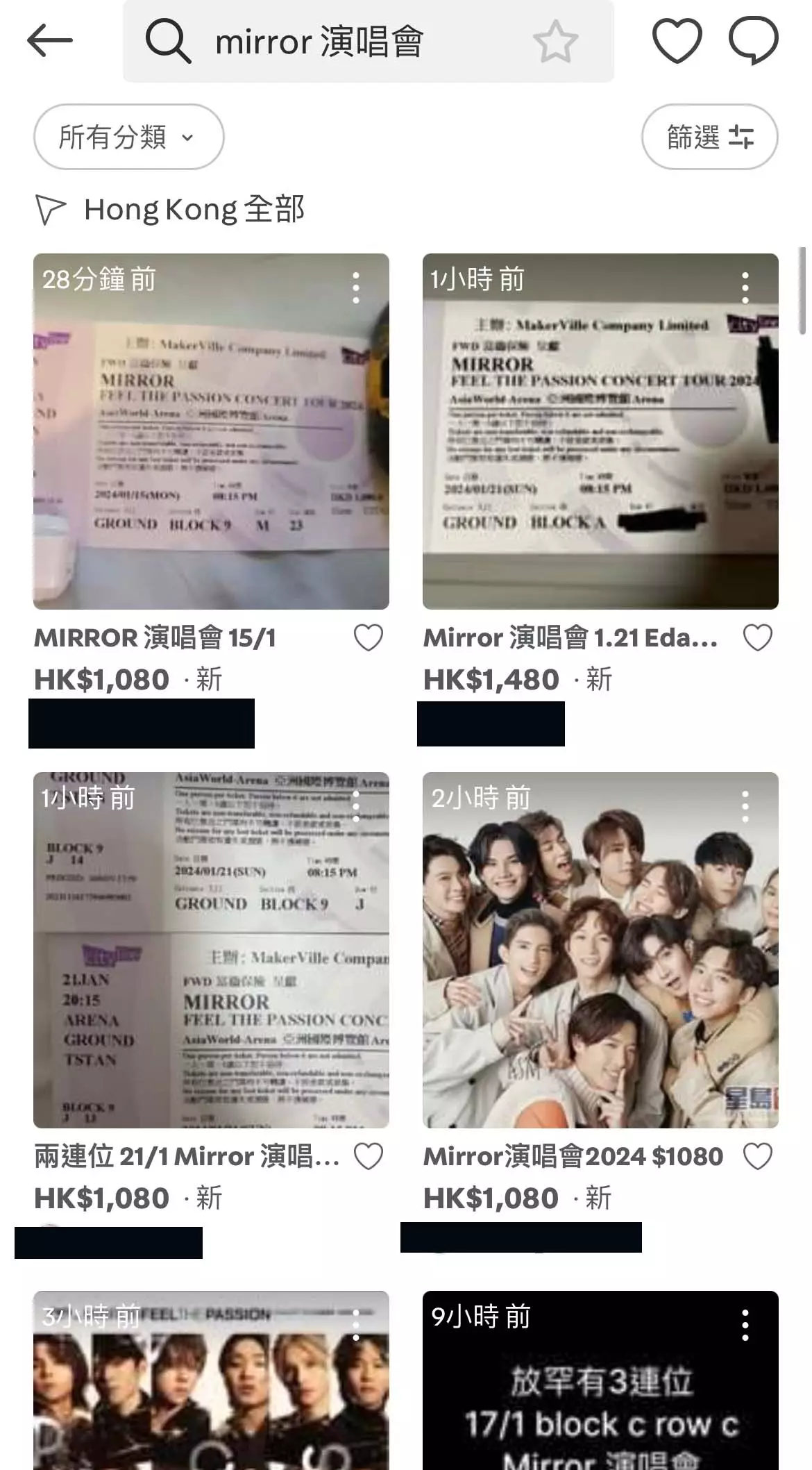Open the Mirror 演唱會 1.21 HK$1,480 listing
Screen dimensions: 812x1470
click(x=600, y=431)
